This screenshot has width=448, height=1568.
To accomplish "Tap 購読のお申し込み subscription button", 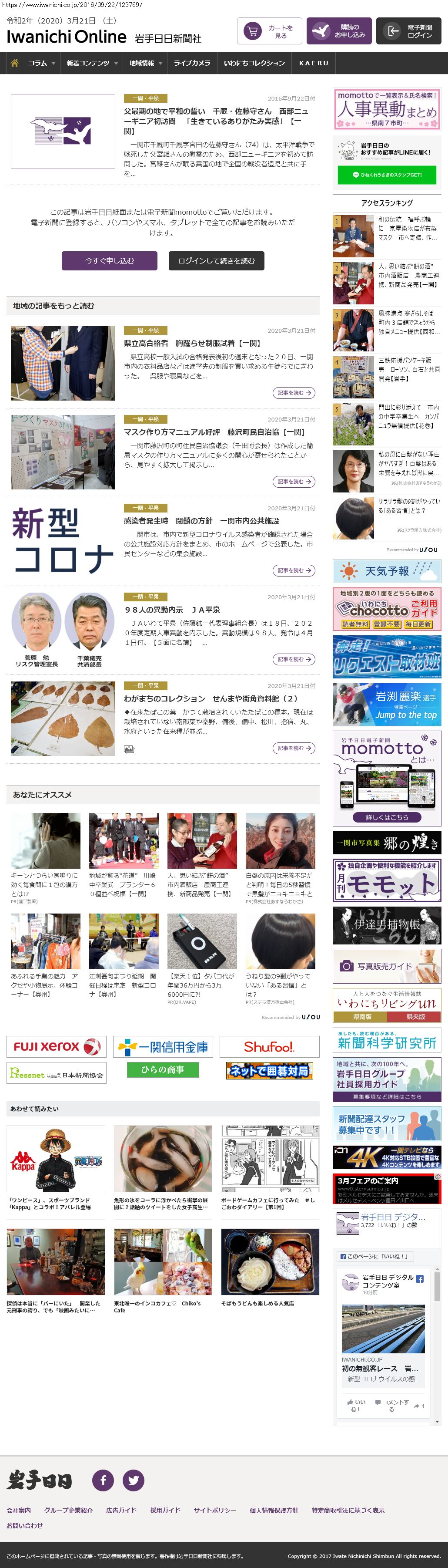I will pyautogui.click(x=338, y=31).
